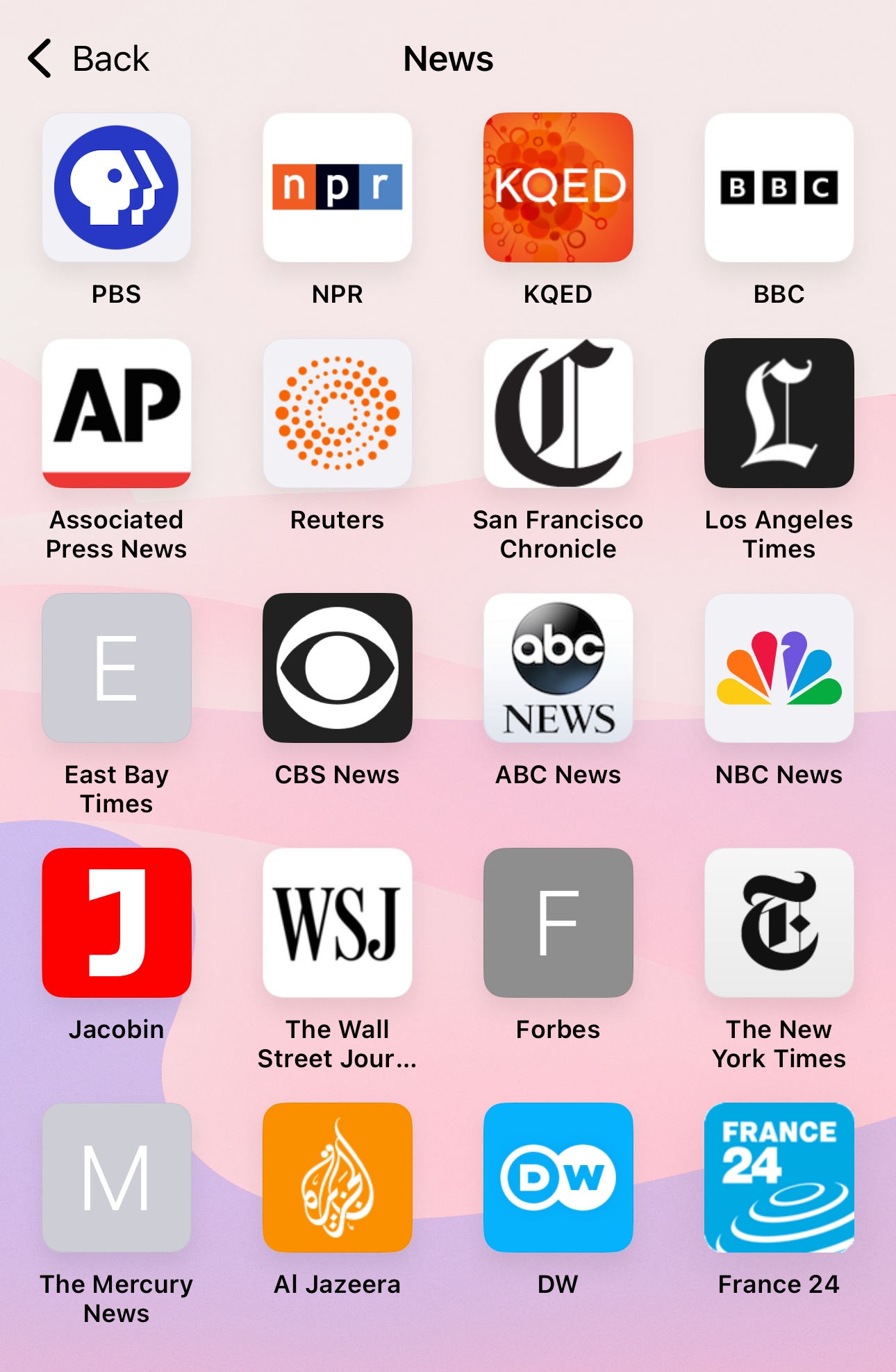
Task: Tap the NBC News tile
Action: 779,668
